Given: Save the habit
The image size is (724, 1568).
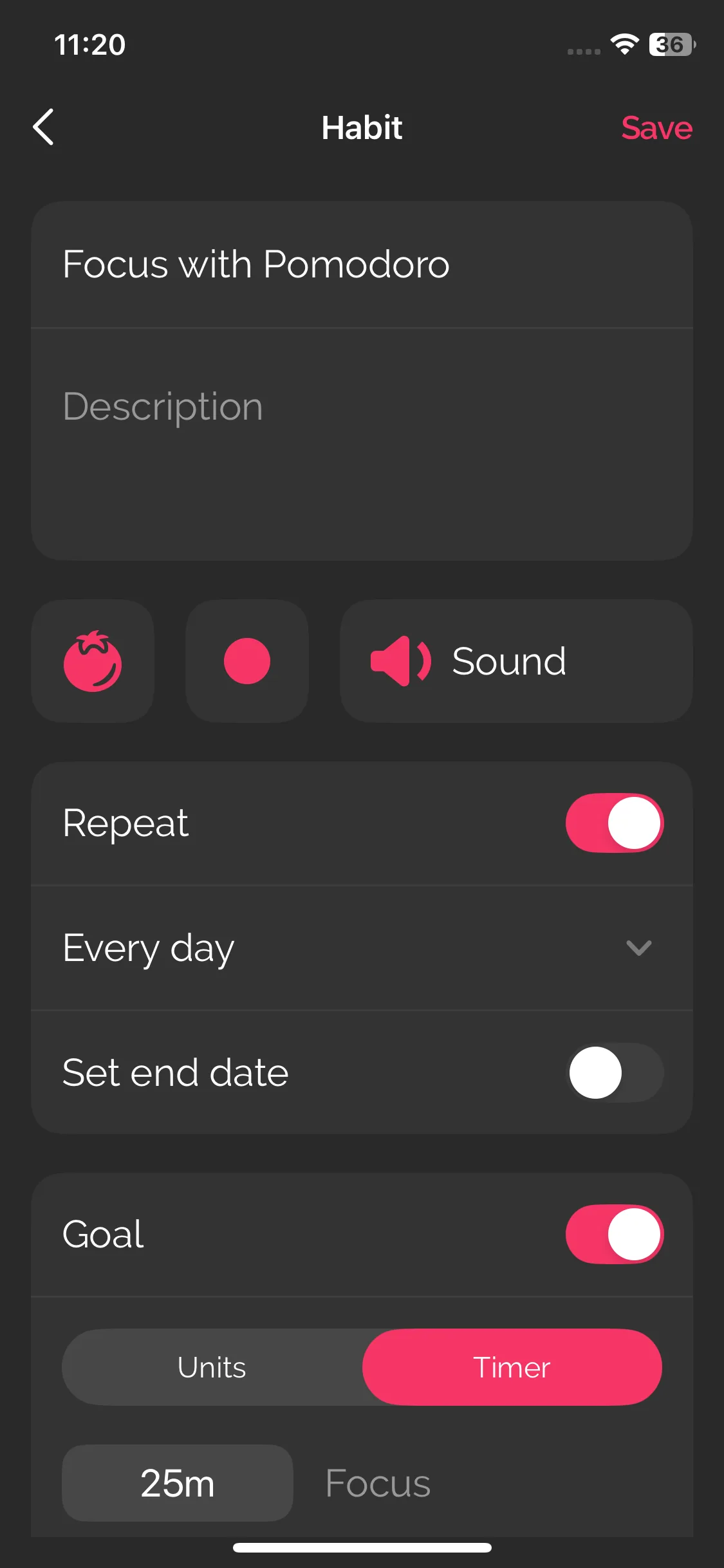Looking at the screenshot, I should coord(656,128).
